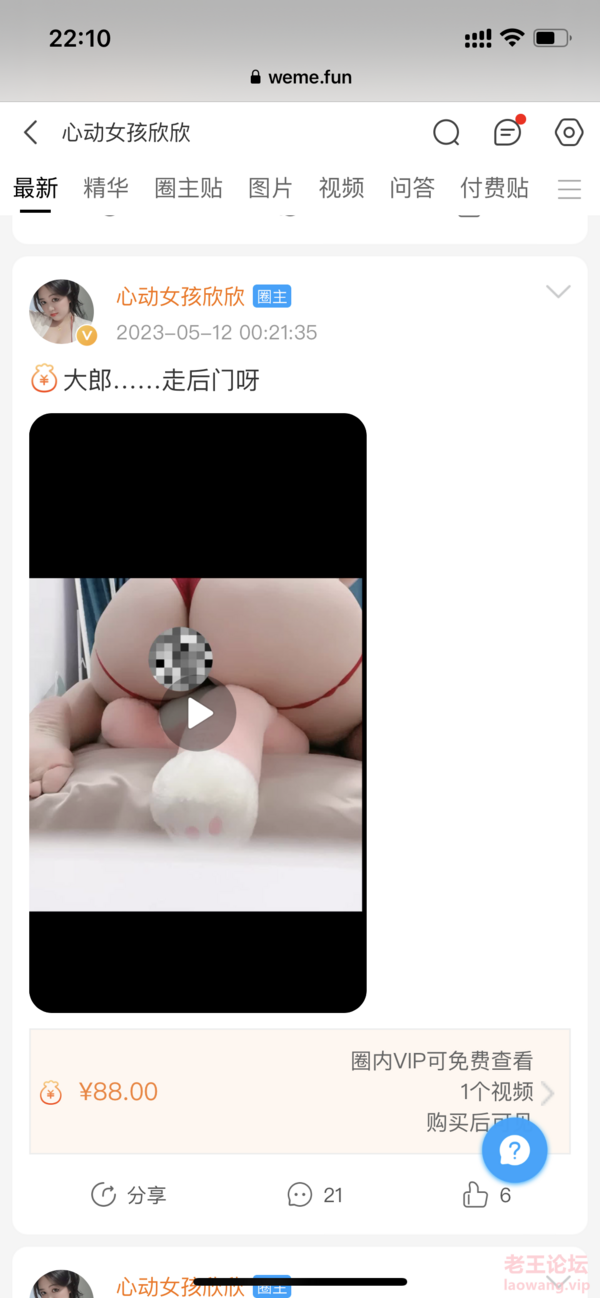
Task: Expand the post options chevron
Action: tap(558, 292)
